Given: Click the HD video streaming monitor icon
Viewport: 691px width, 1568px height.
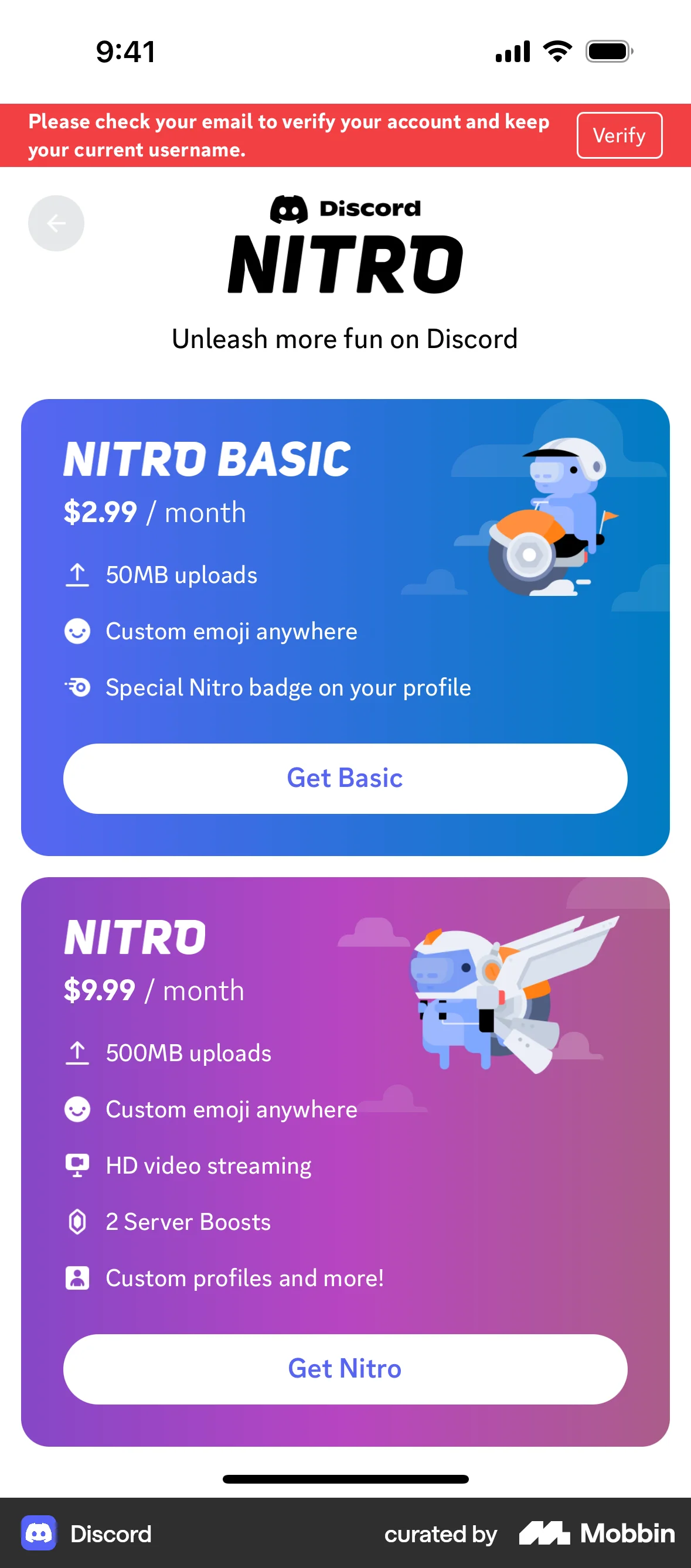Looking at the screenshot, I should [77, 1165].
